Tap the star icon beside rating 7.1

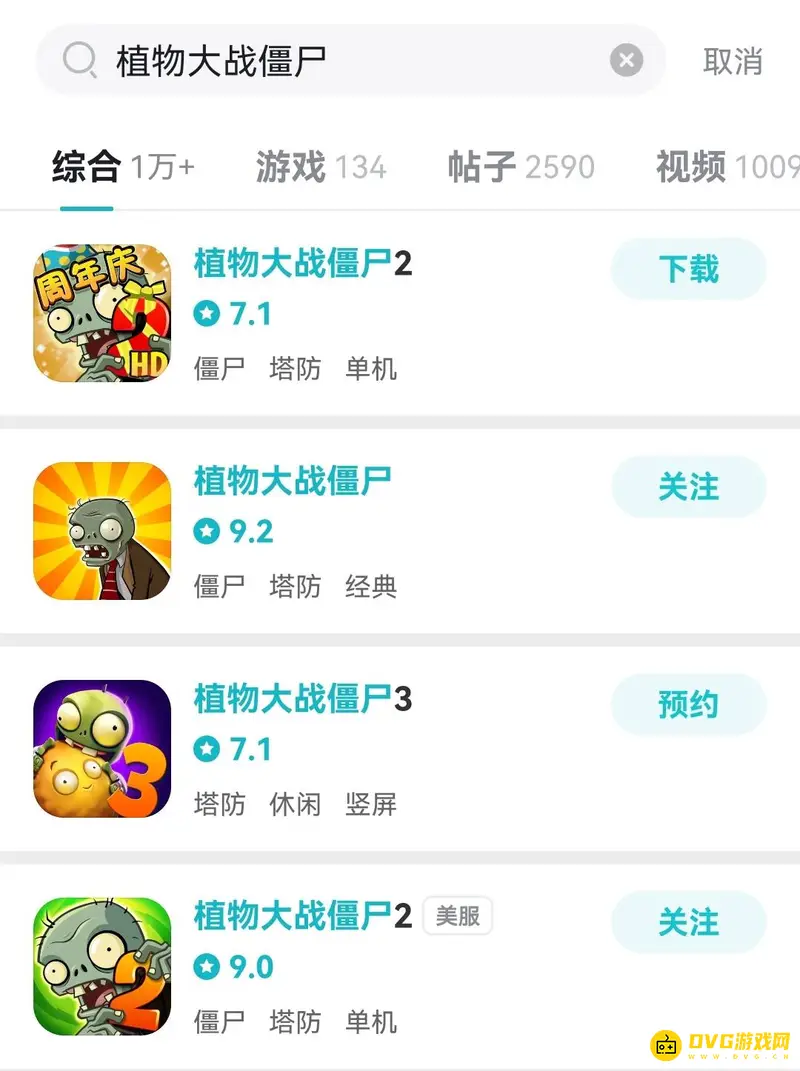pos(206,313)
